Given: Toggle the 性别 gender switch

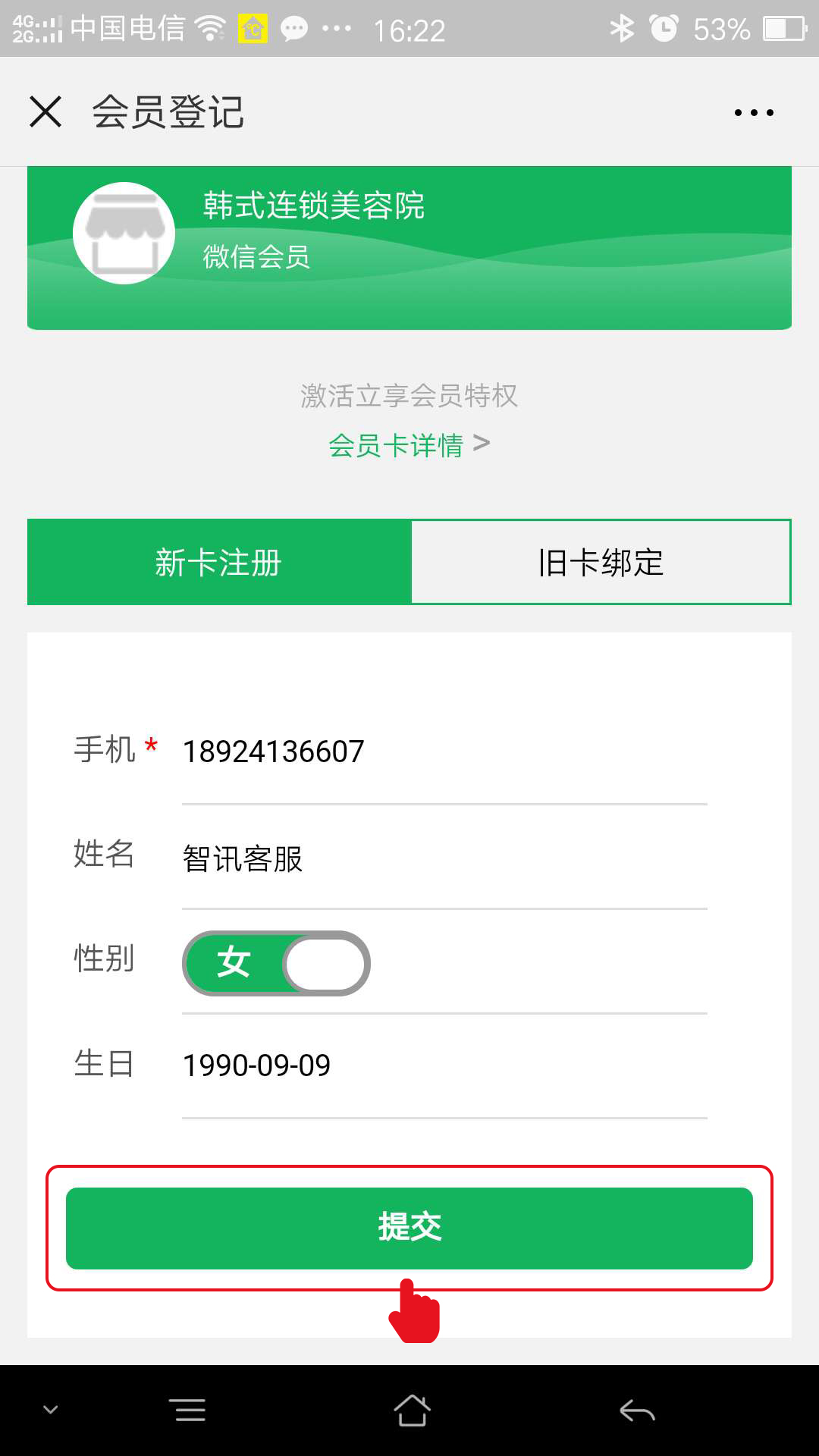Looking at the screenshot, I should tap(276, 963).
